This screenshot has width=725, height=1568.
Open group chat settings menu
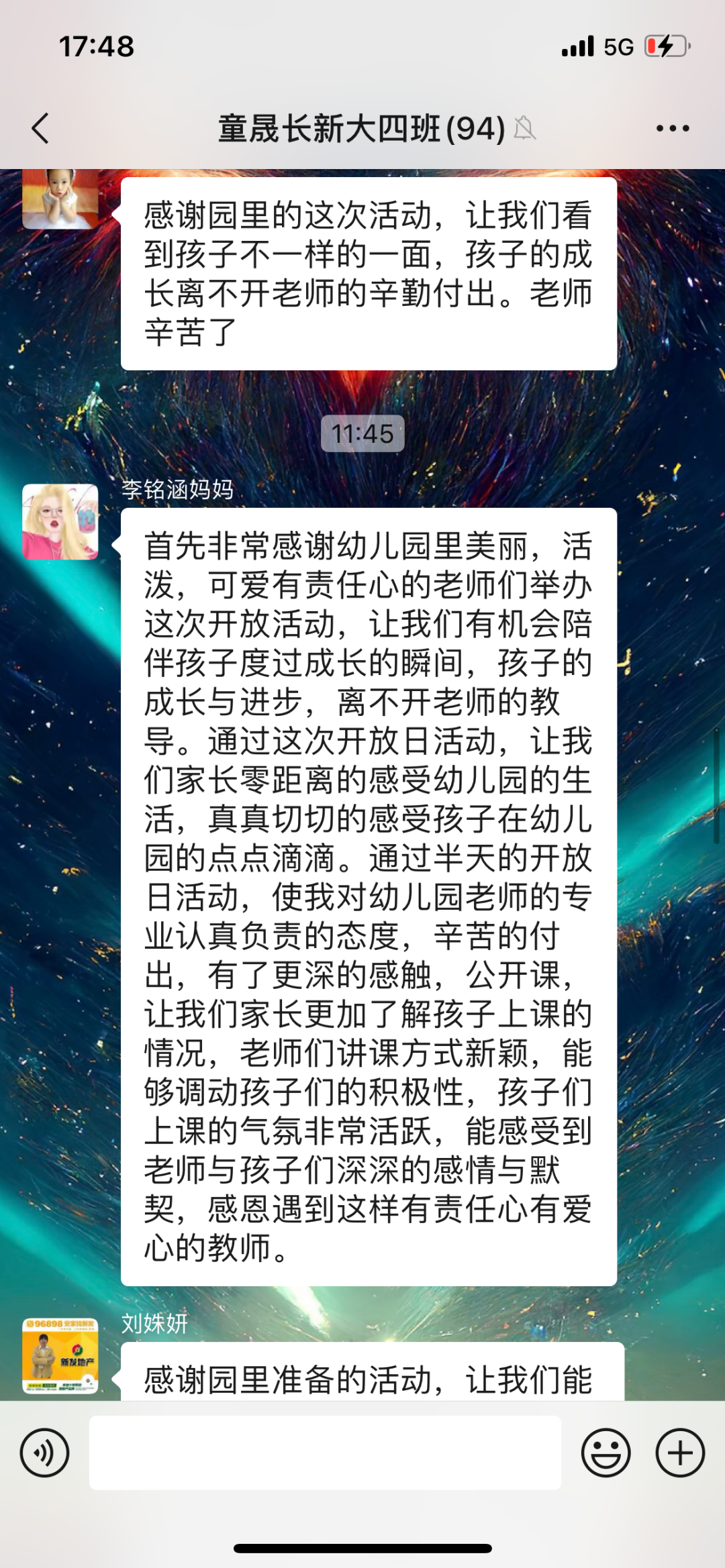coord(673,128)
